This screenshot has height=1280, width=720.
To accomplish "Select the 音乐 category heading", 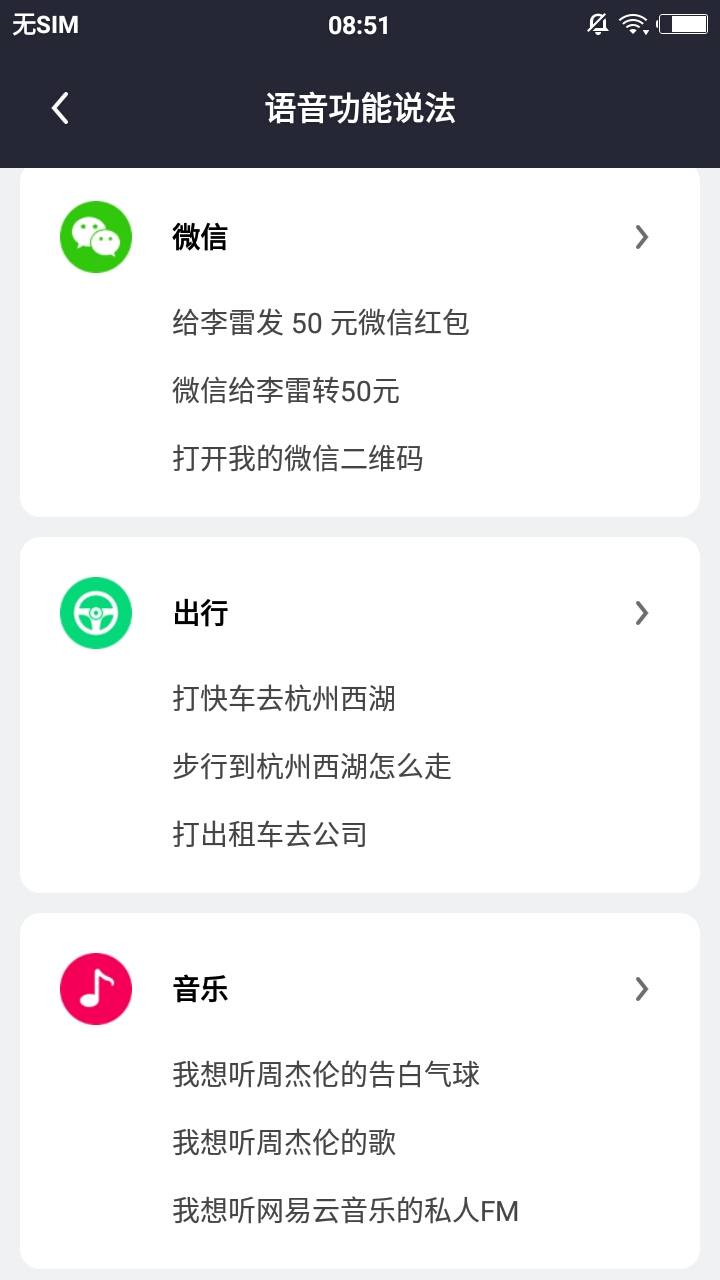I will click(x=201, y=988).
